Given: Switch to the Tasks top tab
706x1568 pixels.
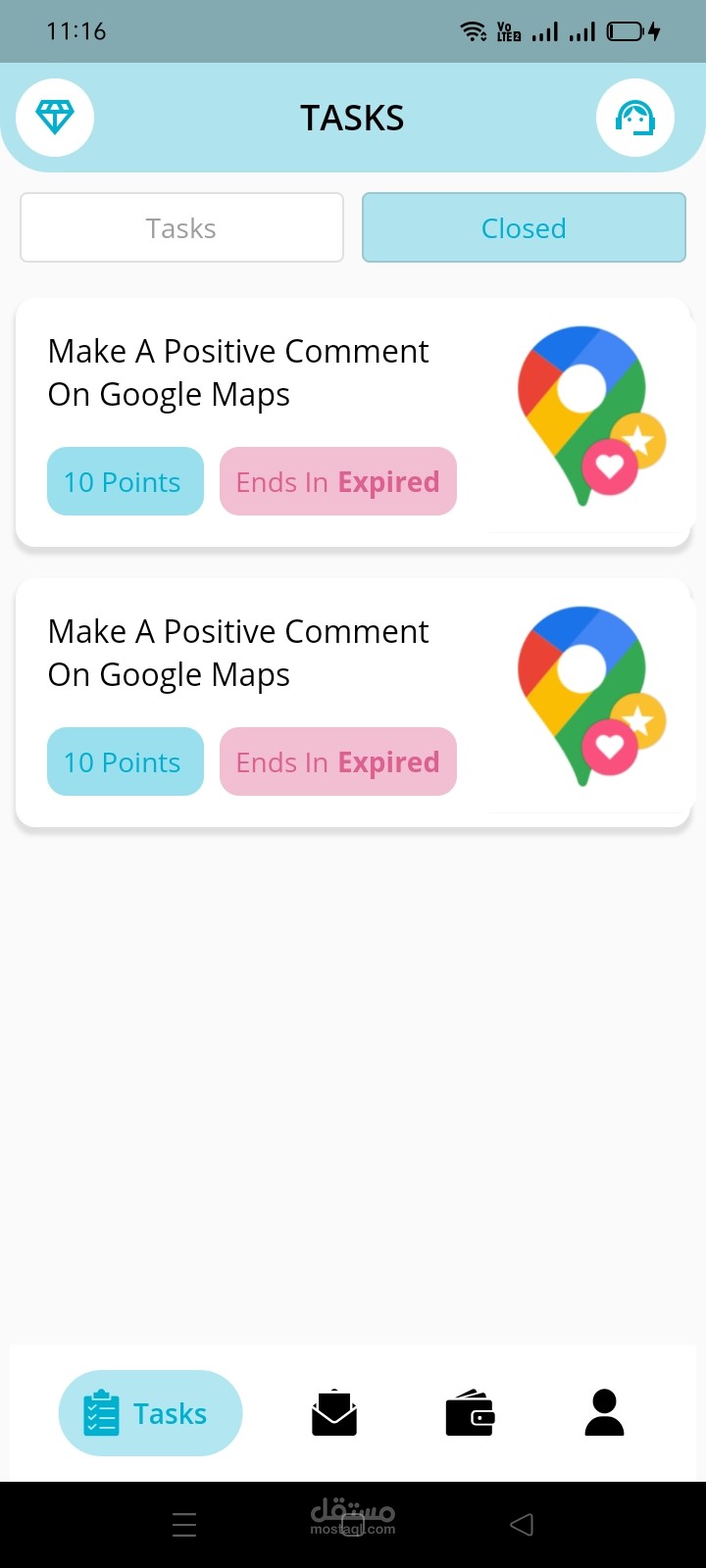Looking at the screenshot, I should (x=181, y=227).
